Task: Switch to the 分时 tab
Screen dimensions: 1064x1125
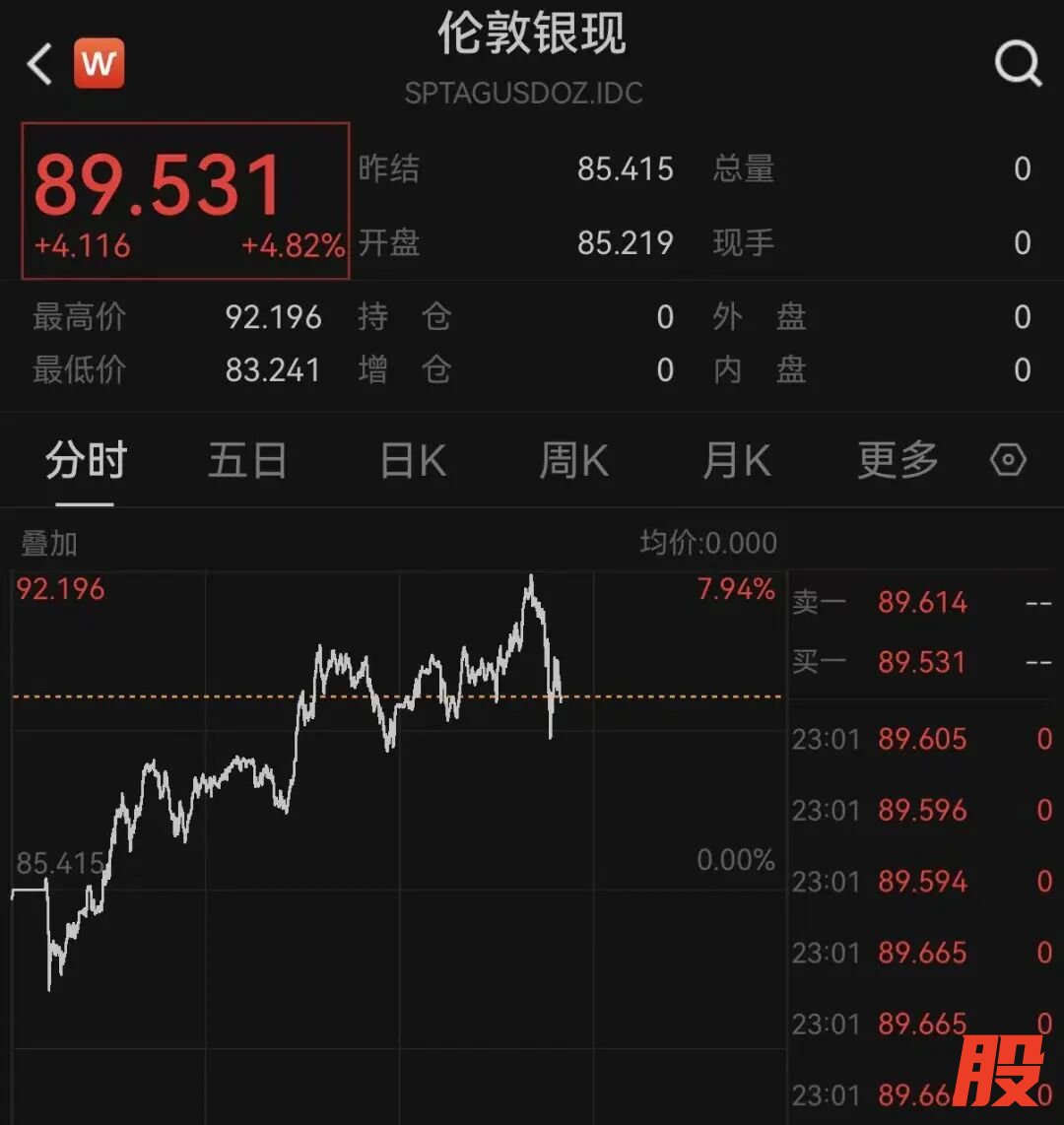Action: coord(86,461)
